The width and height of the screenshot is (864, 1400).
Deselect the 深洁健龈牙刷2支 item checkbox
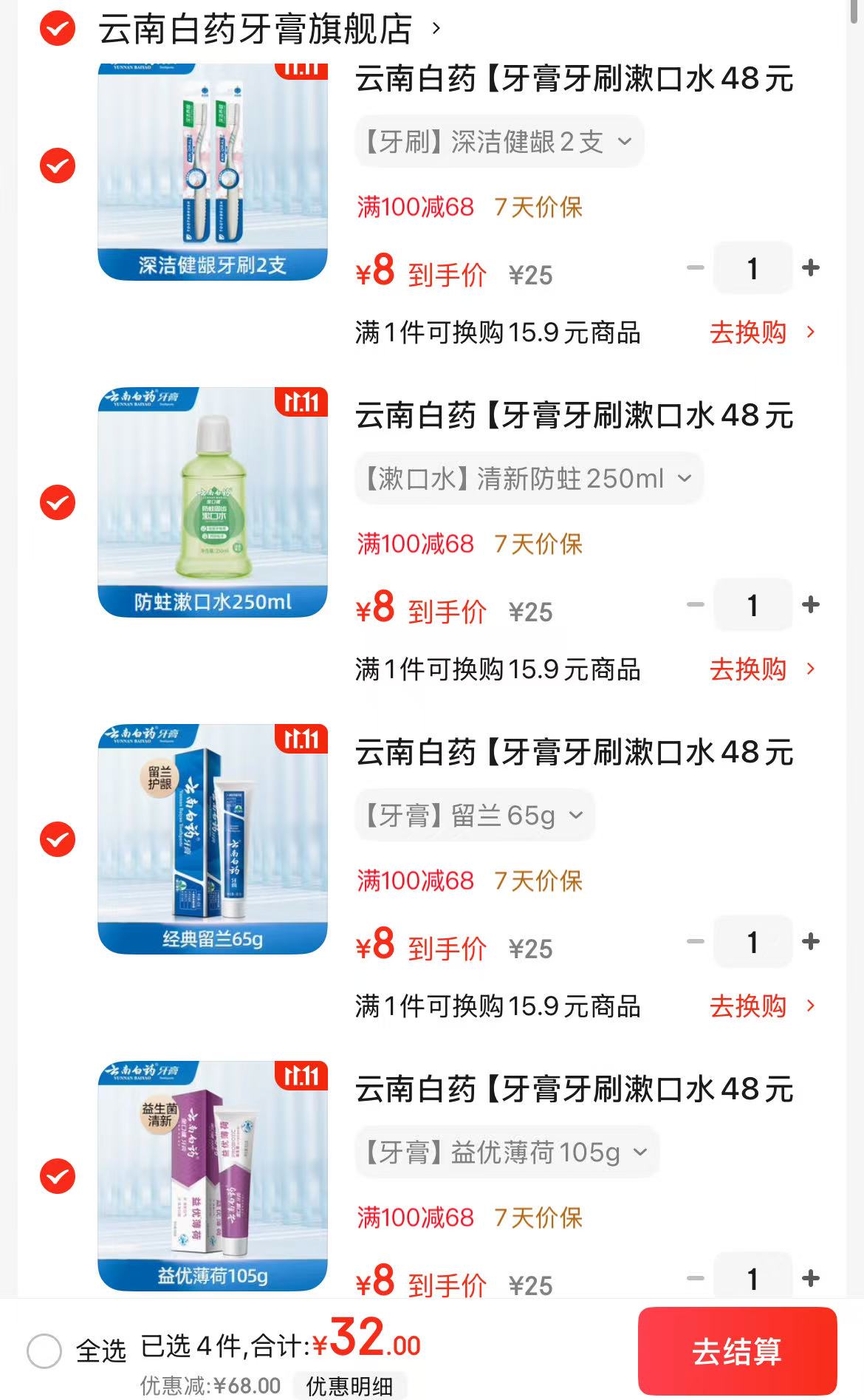pos(58,165)
